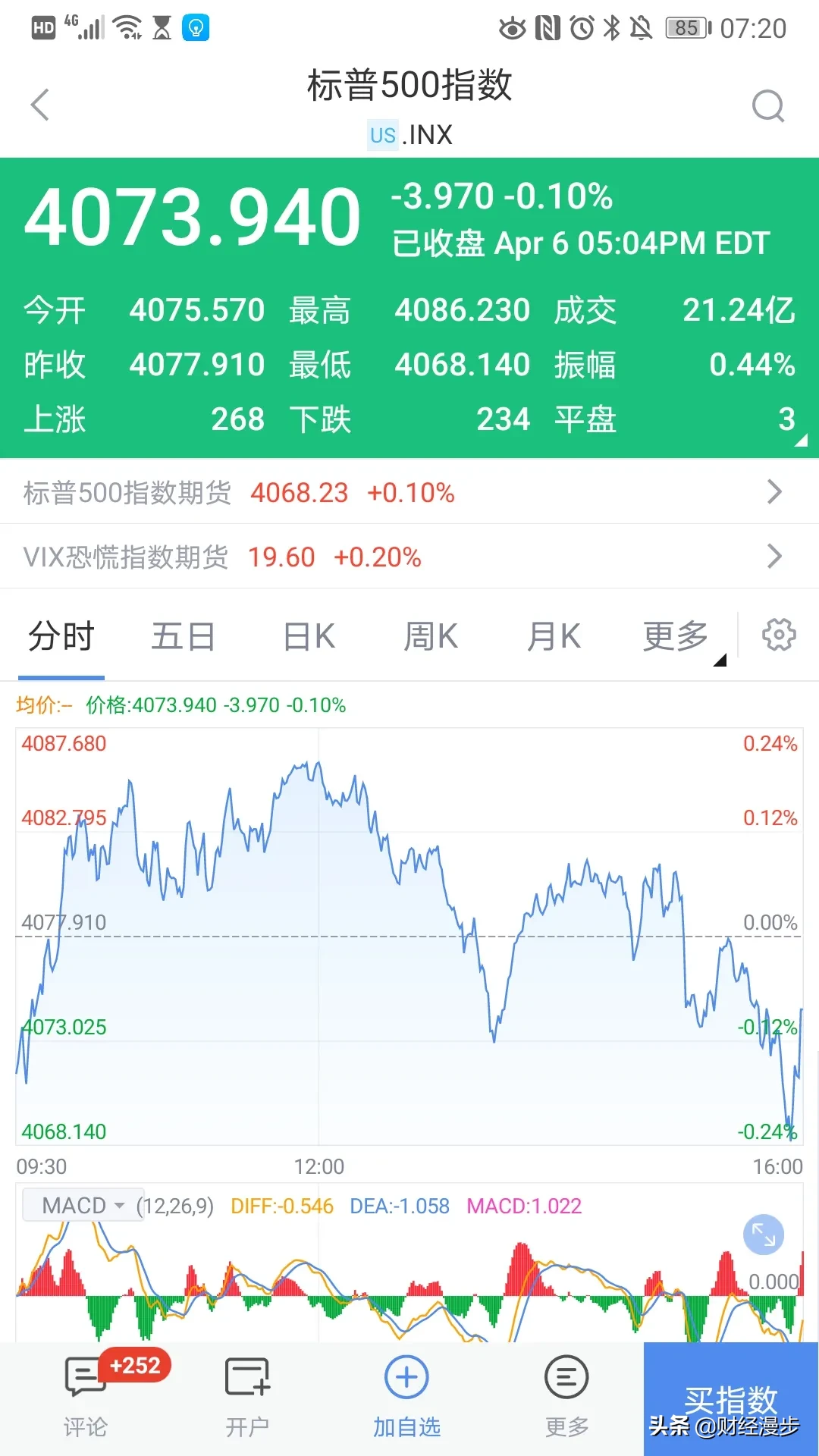The width and height of the screenshot is (819, 1456).
Task: Go back using the top-left arrow
Action: pyautogui.click(x=41, y=105)
